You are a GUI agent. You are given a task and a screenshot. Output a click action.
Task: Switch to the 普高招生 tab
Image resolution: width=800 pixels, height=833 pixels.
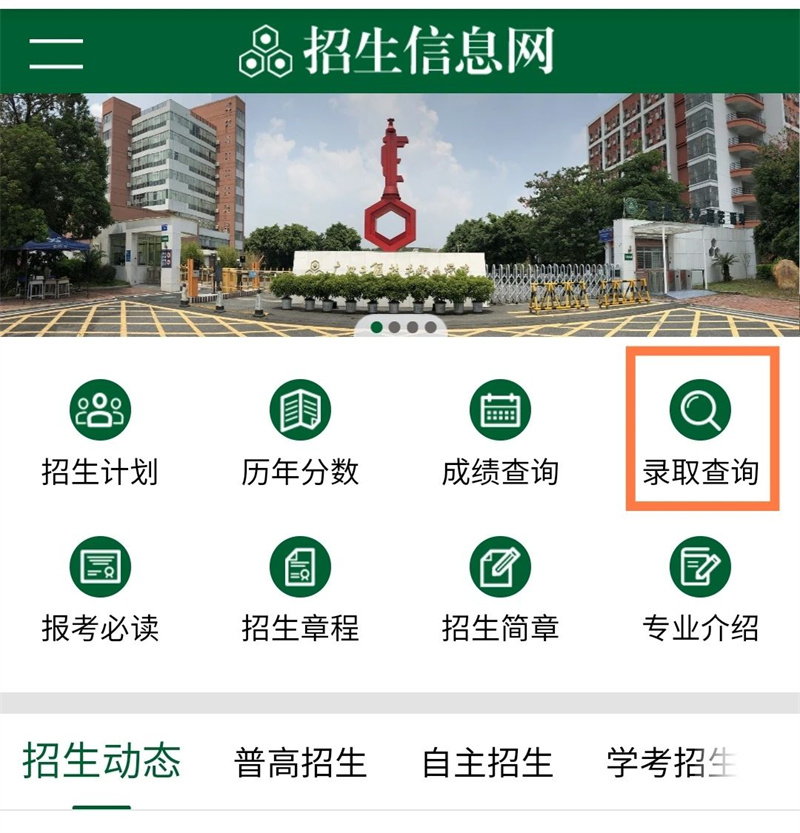pyautogui.click(x=300, y=764)
